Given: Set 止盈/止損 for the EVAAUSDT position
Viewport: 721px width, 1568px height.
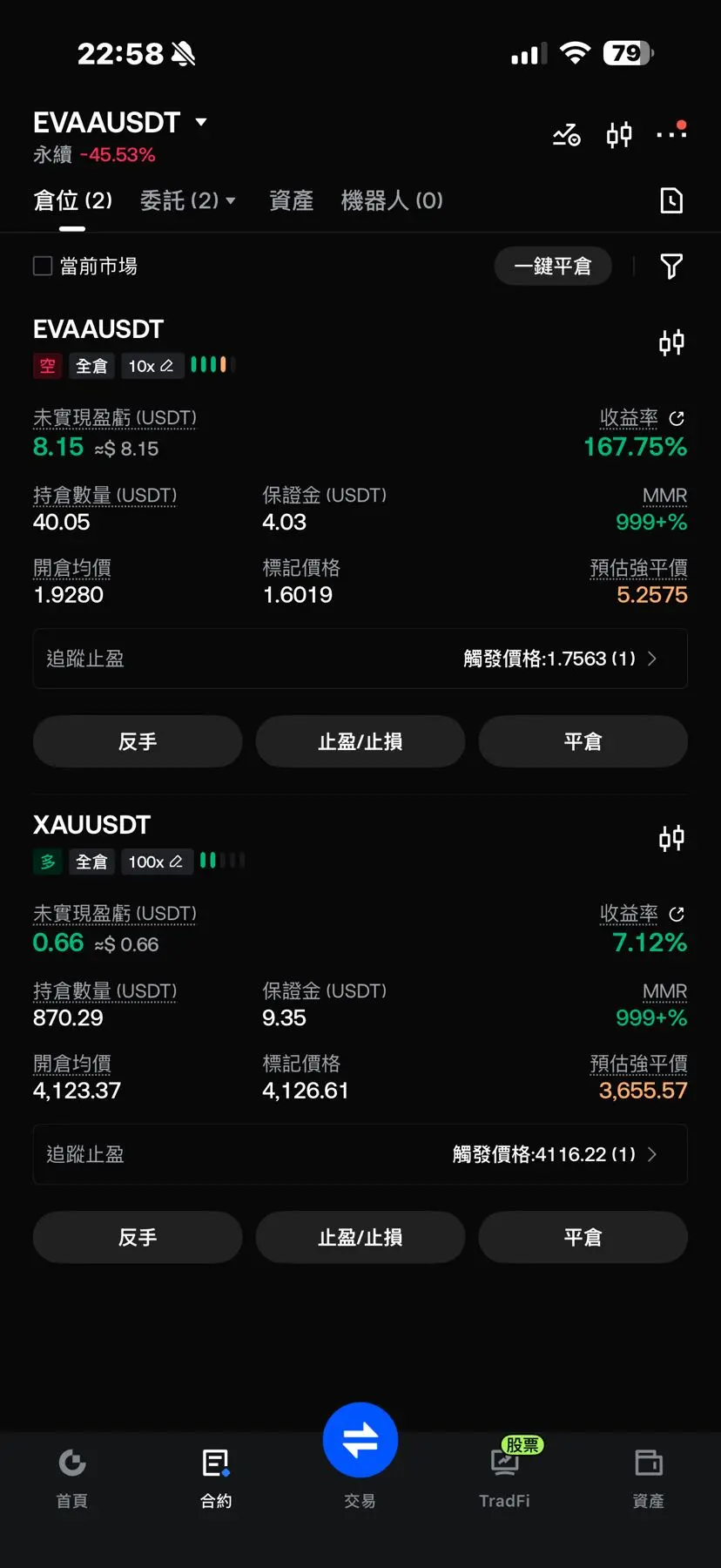Looking at the screenshot, I should (360, 741).
